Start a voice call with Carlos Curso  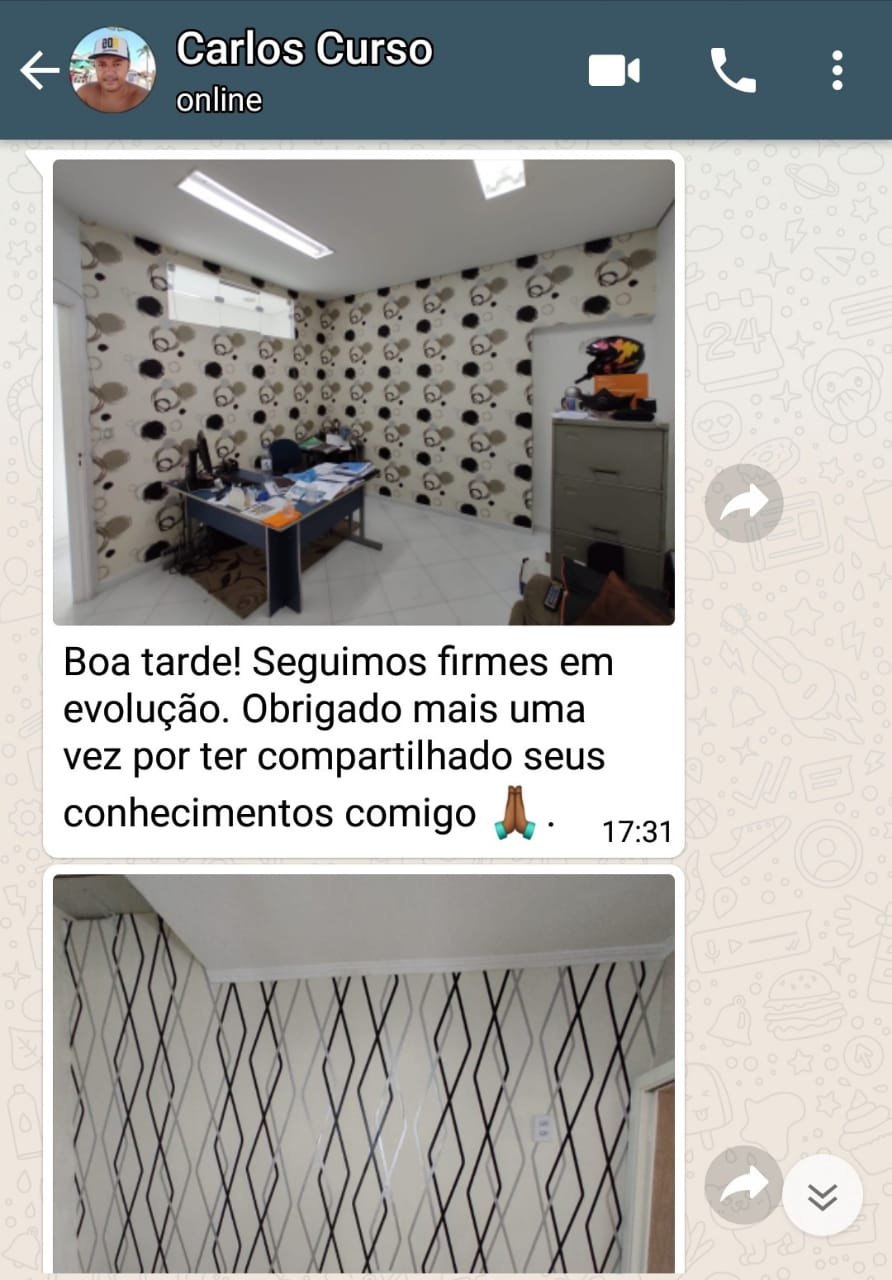pyautogui.click(x=732, y=71)
